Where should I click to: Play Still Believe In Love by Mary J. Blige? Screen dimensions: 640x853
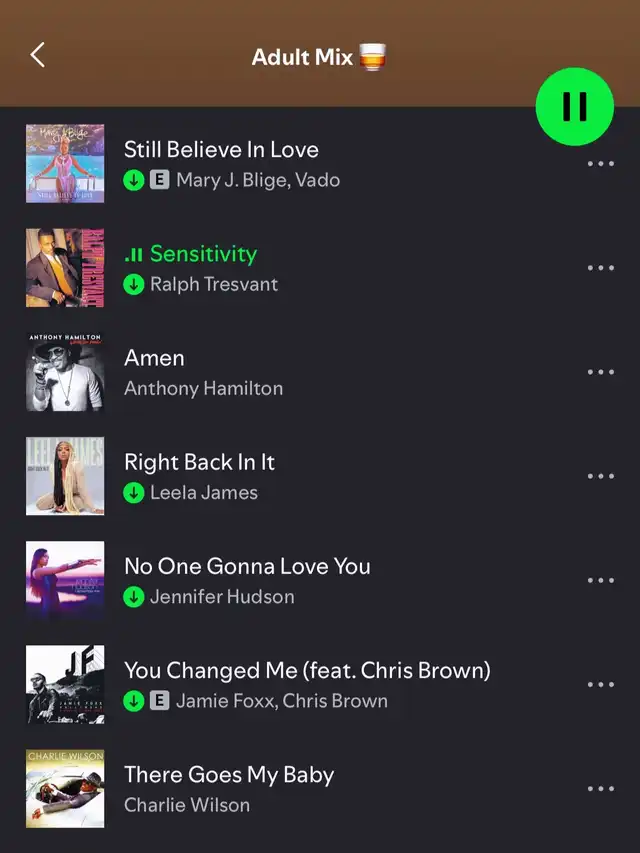pyautogui.click(x=221, y=150)
